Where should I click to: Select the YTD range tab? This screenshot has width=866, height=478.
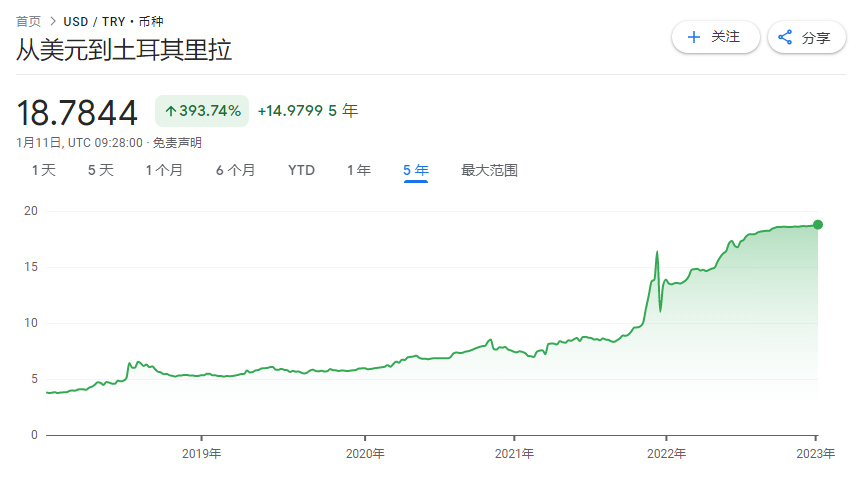tap(301, 170)
